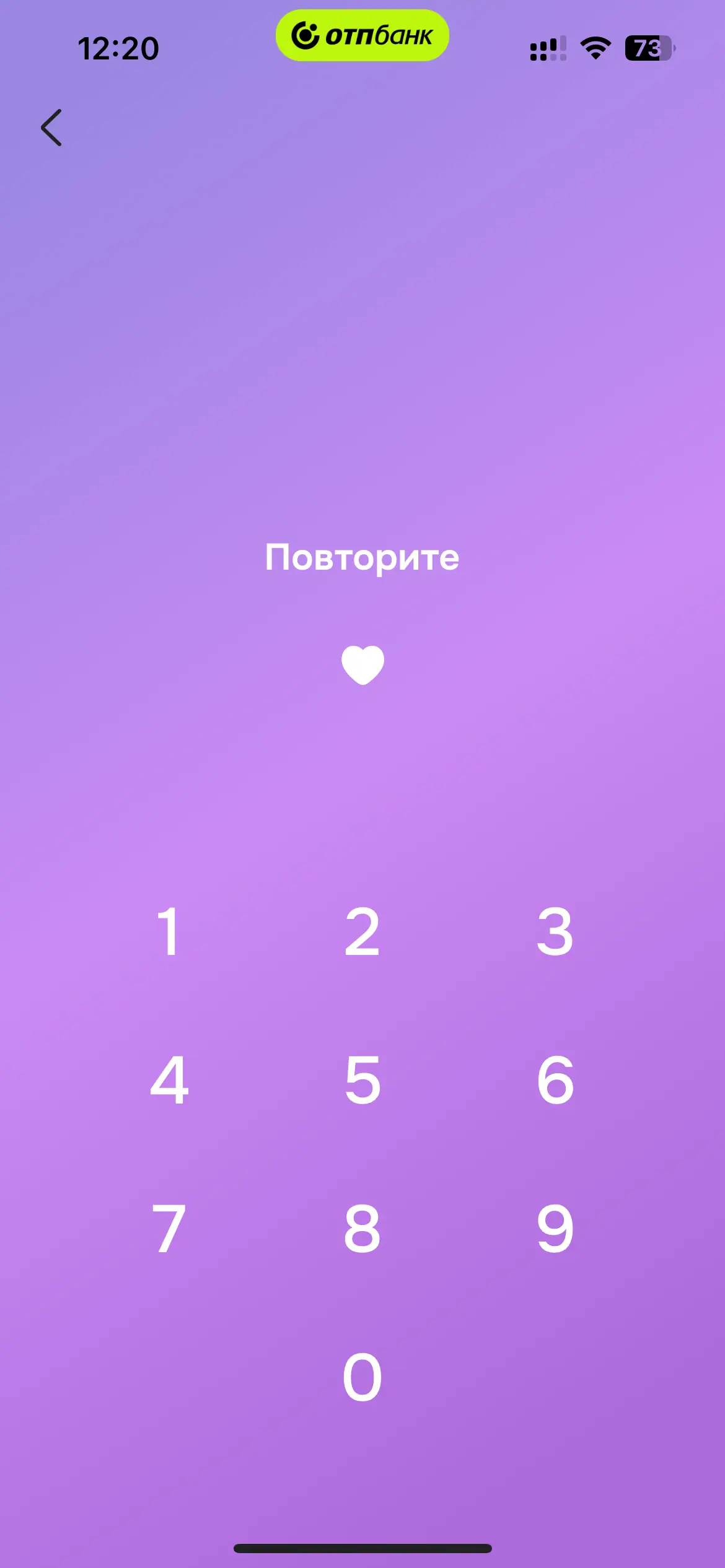725x1568 pixels.
Task: Enter the number 6
Action: [x=555, y=1080]
